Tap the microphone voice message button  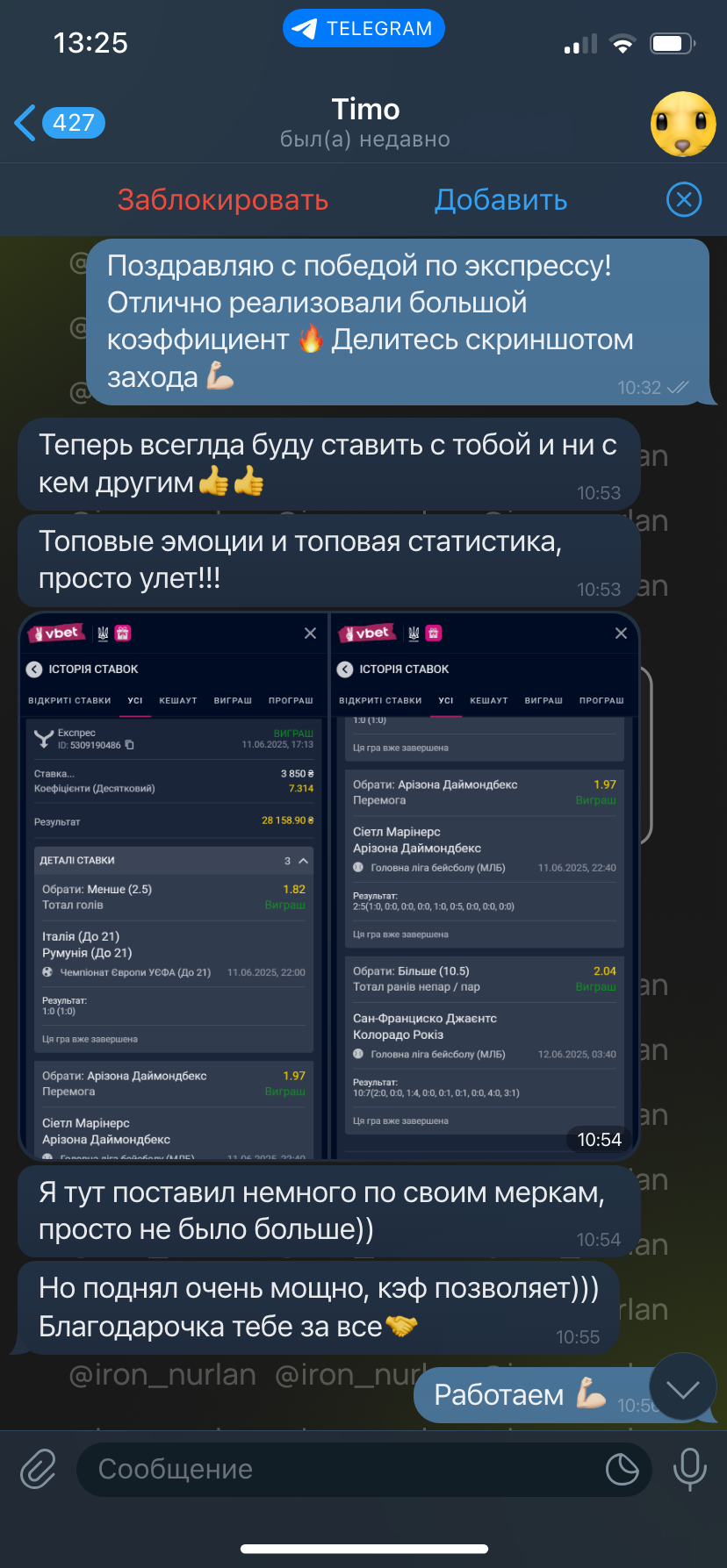point(689,1469)
